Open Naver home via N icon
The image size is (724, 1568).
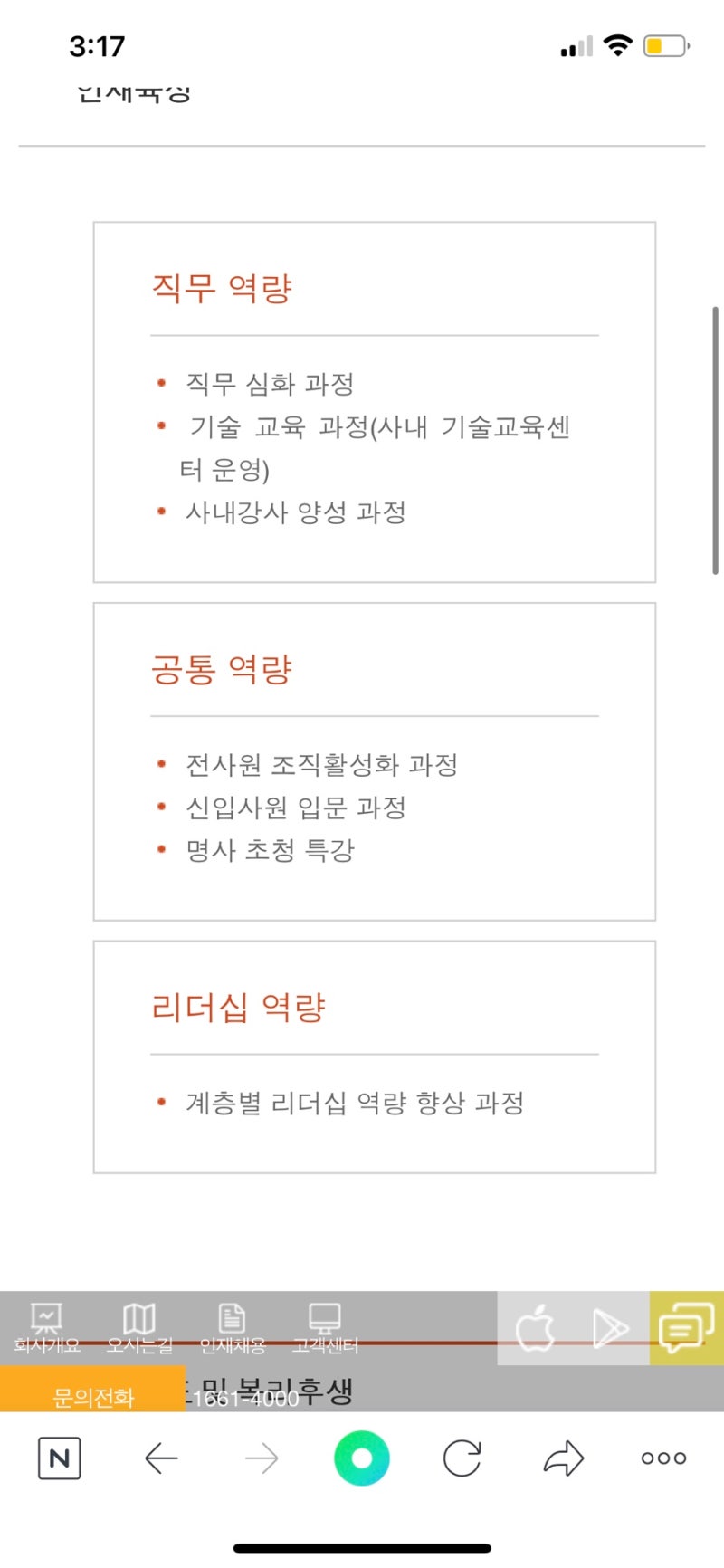[x=60, y=1458]
